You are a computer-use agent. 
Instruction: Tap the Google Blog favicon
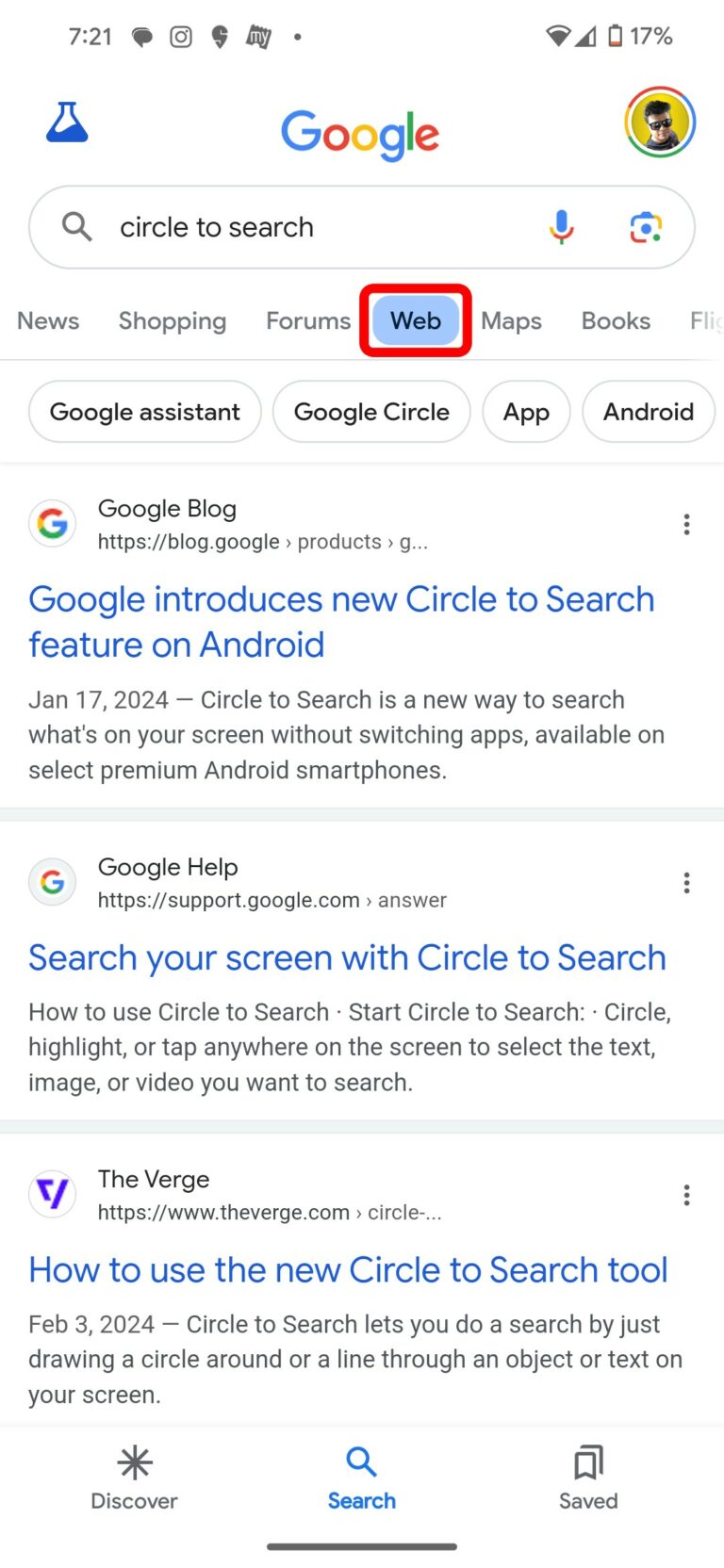click(52, 523)
